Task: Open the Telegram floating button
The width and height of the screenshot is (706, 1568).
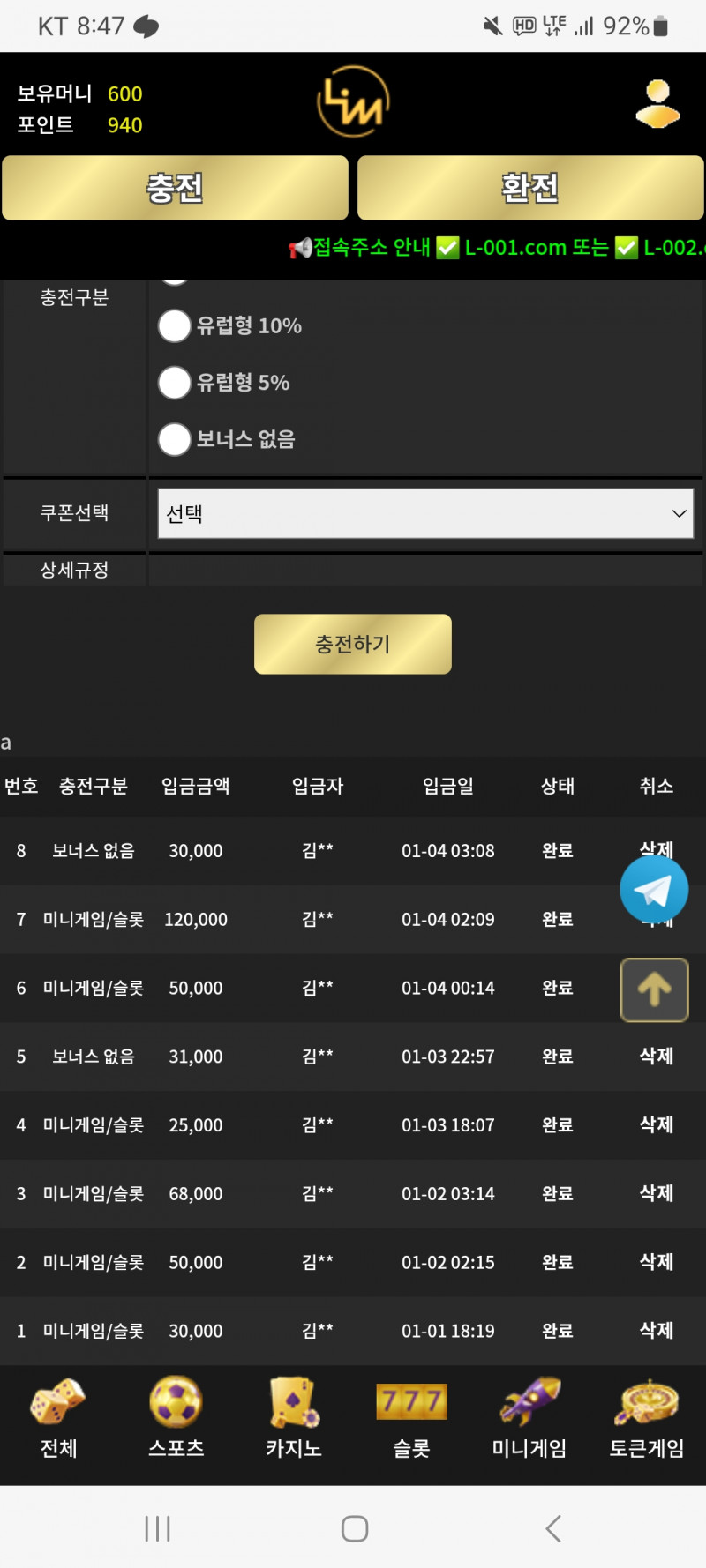Action: 654,890
